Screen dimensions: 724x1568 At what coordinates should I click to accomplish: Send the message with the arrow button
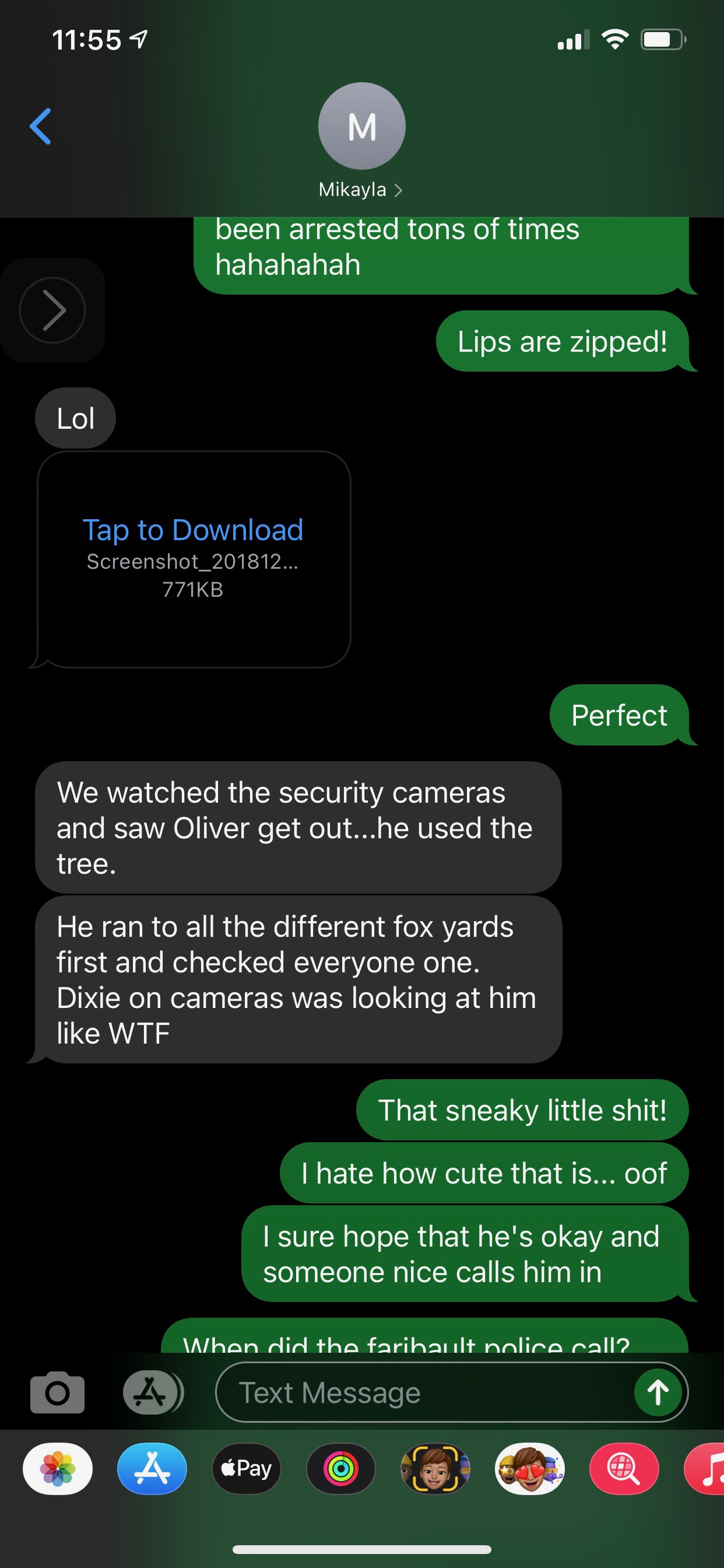pyautogui.click(x=658, y=1392)
